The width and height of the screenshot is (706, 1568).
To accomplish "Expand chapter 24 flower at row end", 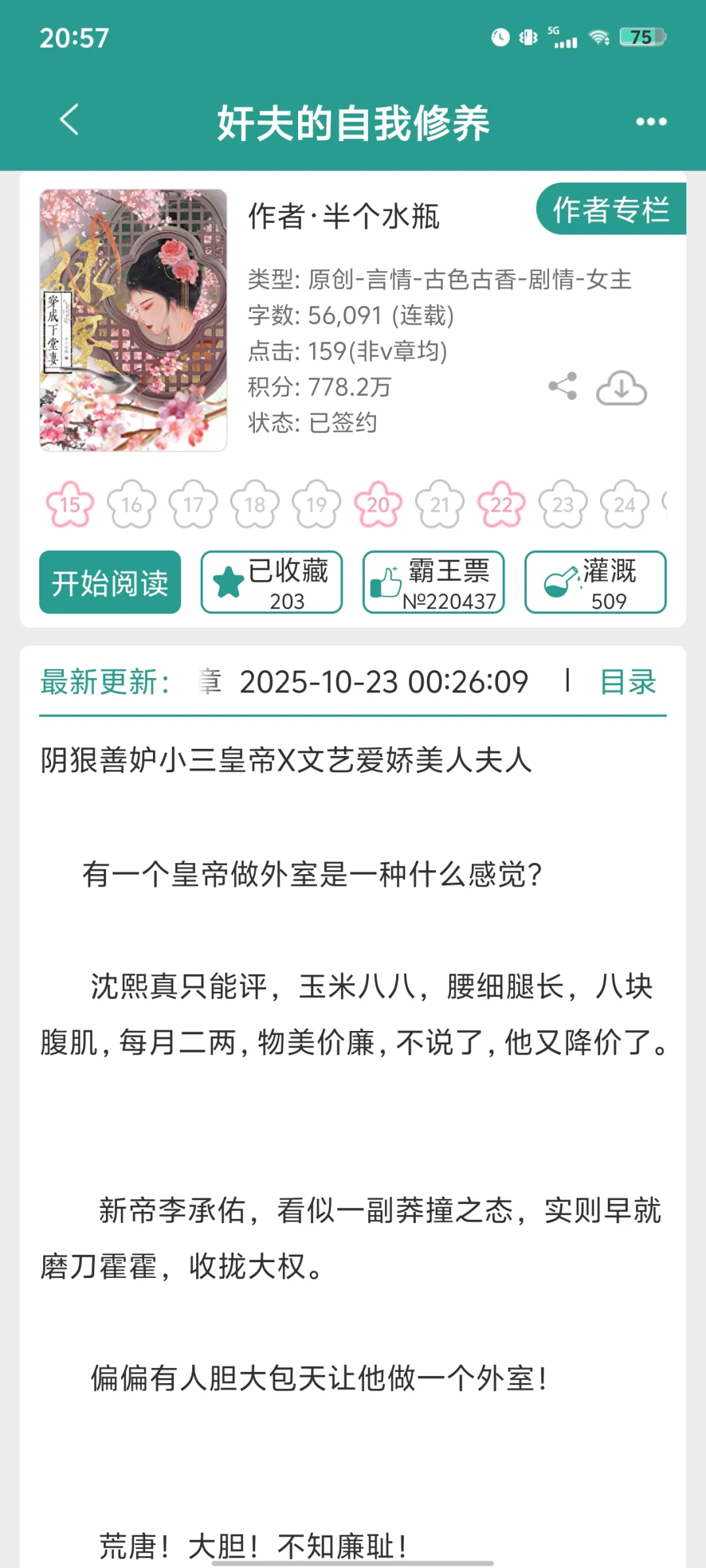I will [625, 504].
